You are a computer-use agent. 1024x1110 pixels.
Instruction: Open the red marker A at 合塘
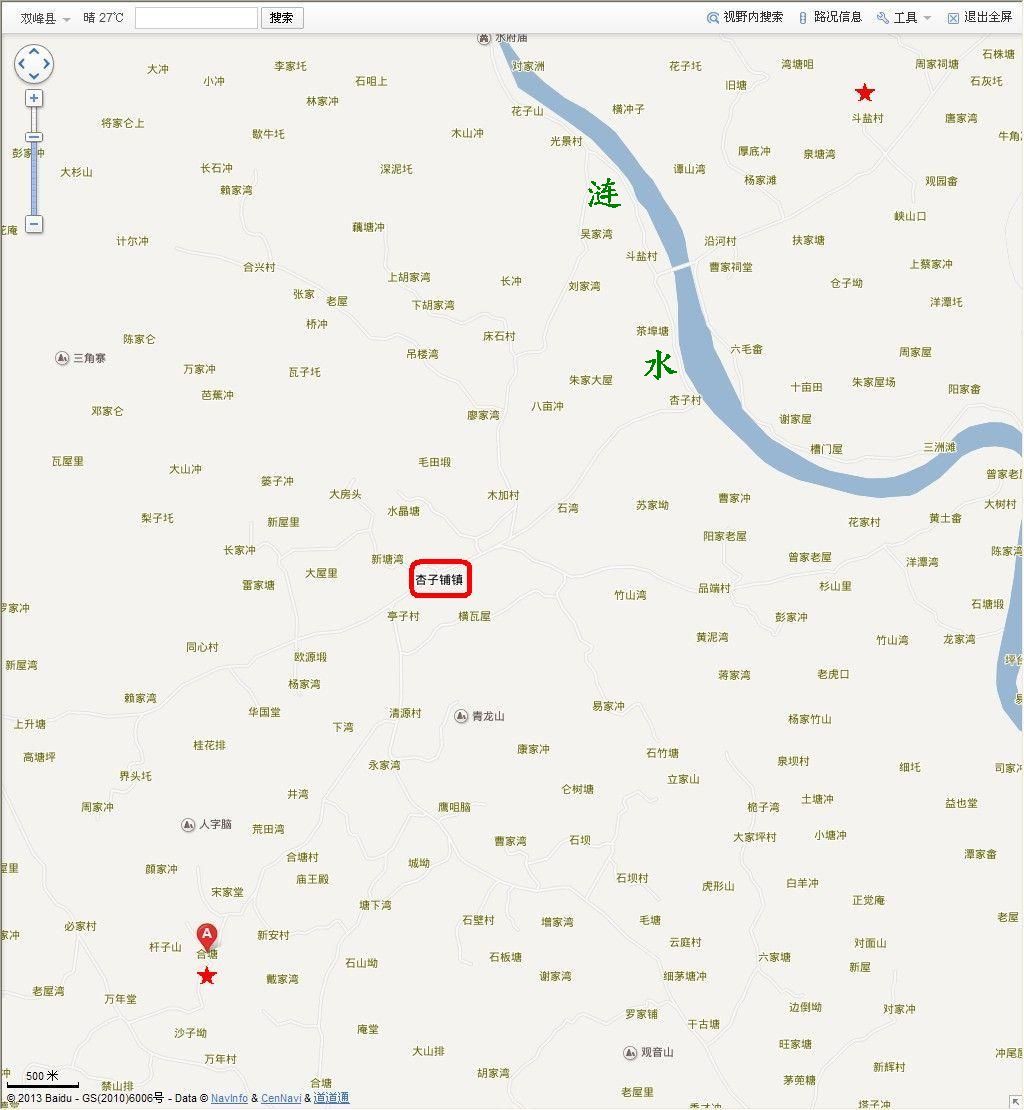coord(207,935)
